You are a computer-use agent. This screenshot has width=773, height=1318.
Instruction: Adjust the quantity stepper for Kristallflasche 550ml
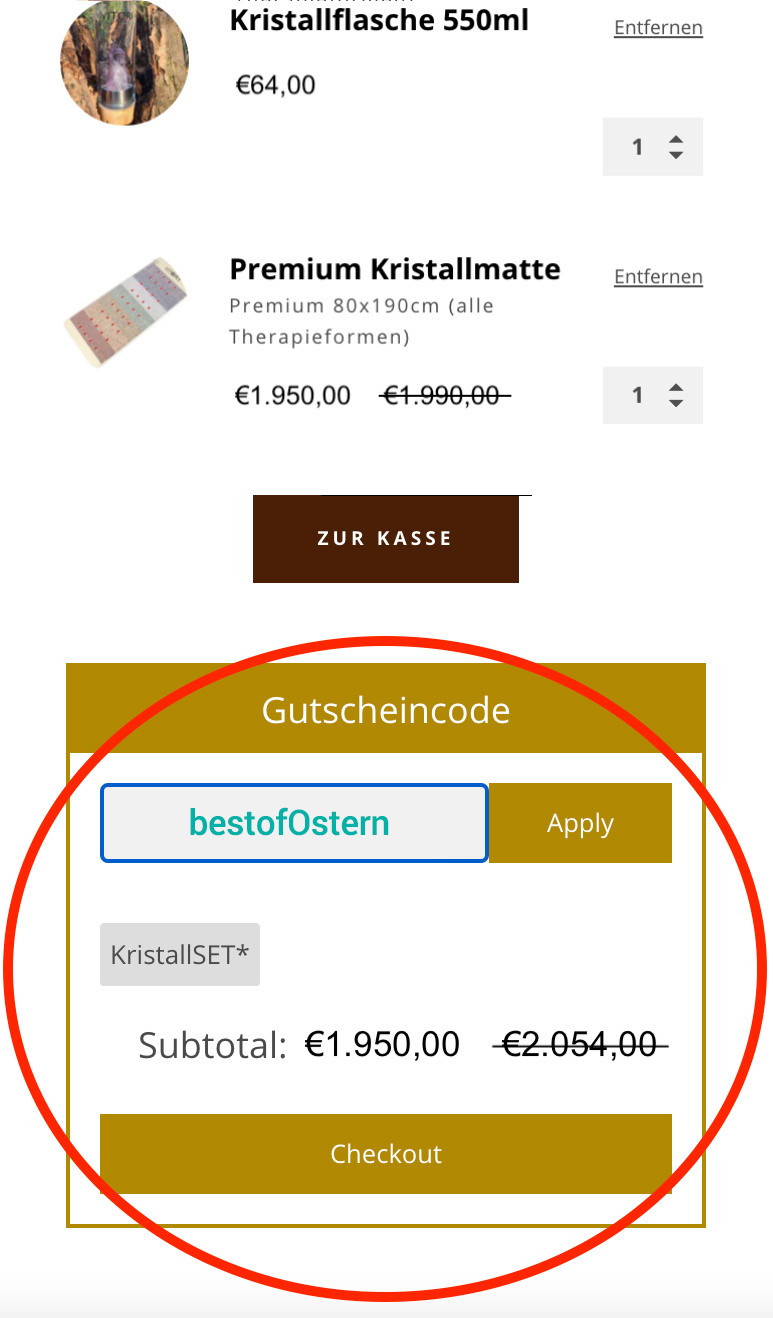pyautogui.click(x=653, y=147)
